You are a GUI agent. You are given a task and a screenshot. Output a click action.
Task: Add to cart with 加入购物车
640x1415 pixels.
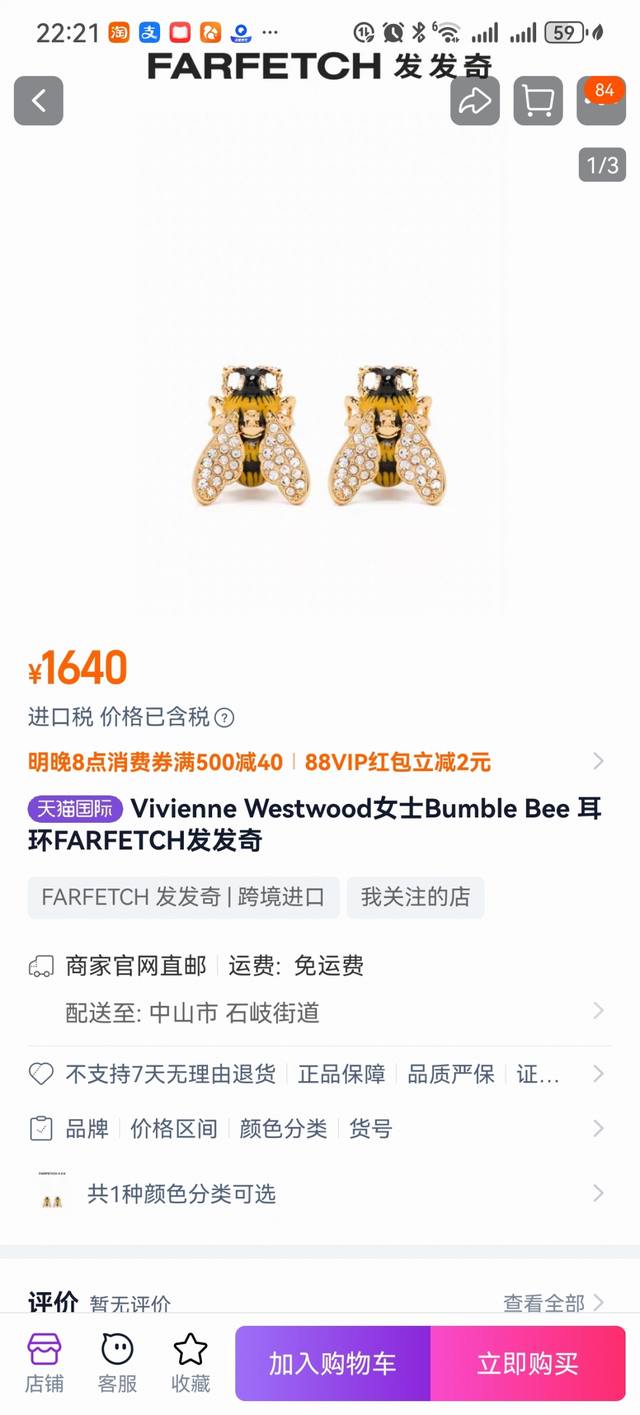coord(332,1363)
